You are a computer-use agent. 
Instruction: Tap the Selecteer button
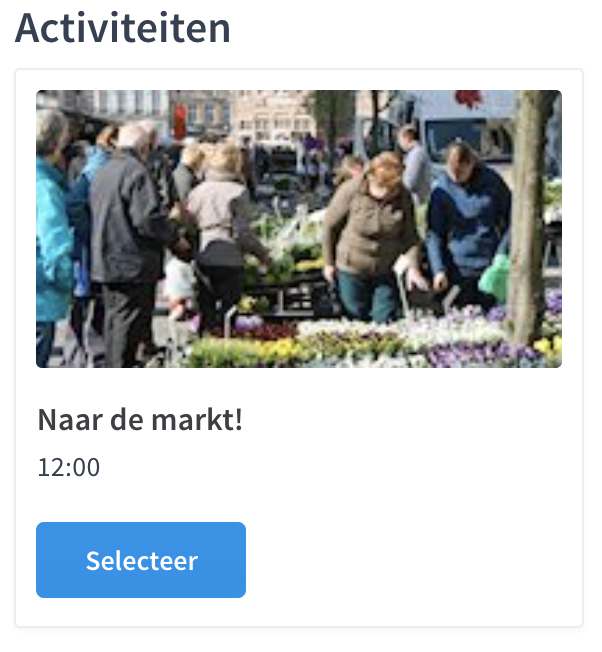141,560
